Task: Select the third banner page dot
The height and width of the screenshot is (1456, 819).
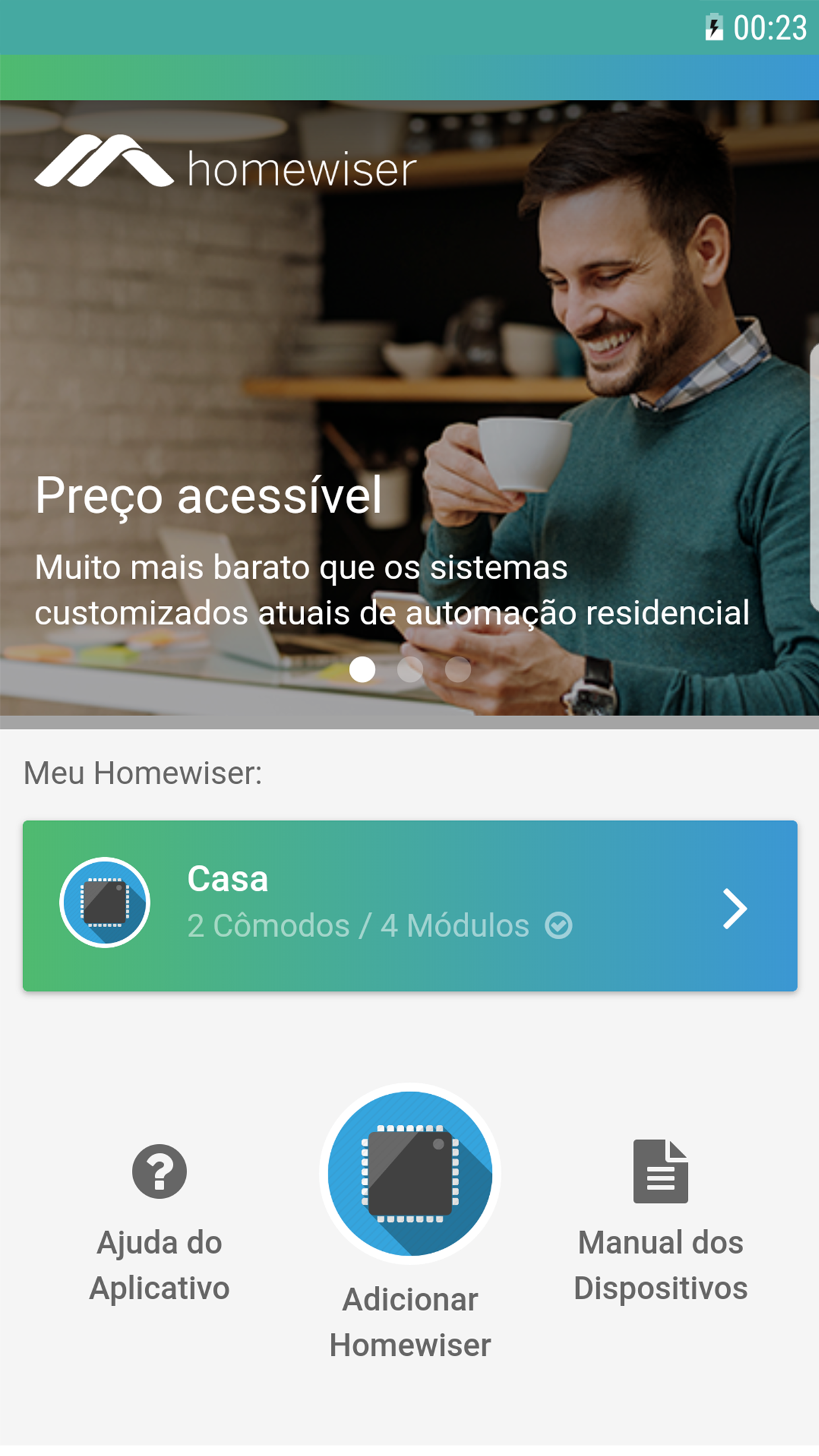Action: [458, 669]
